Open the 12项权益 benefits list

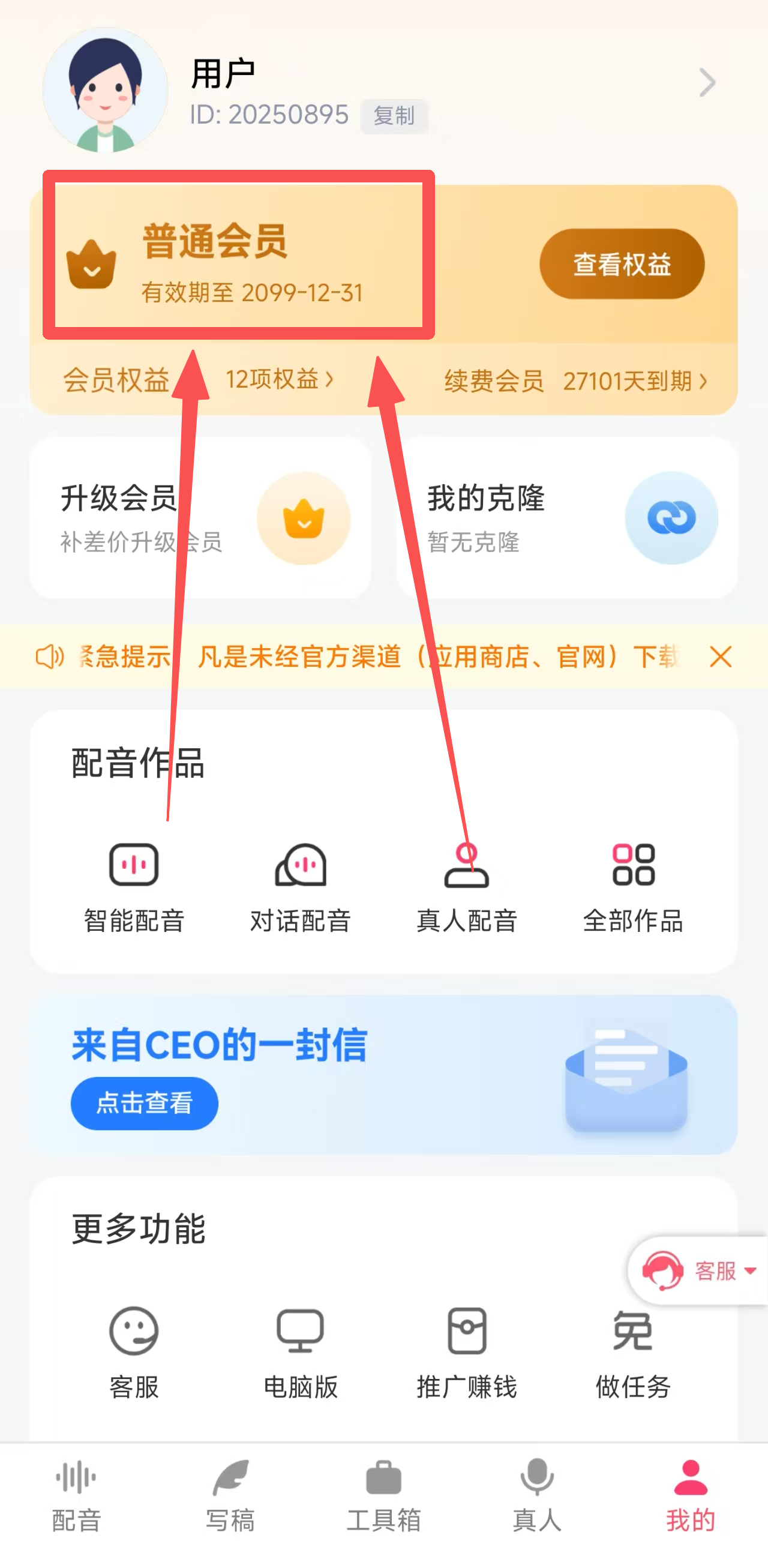(x=280, y=379)
